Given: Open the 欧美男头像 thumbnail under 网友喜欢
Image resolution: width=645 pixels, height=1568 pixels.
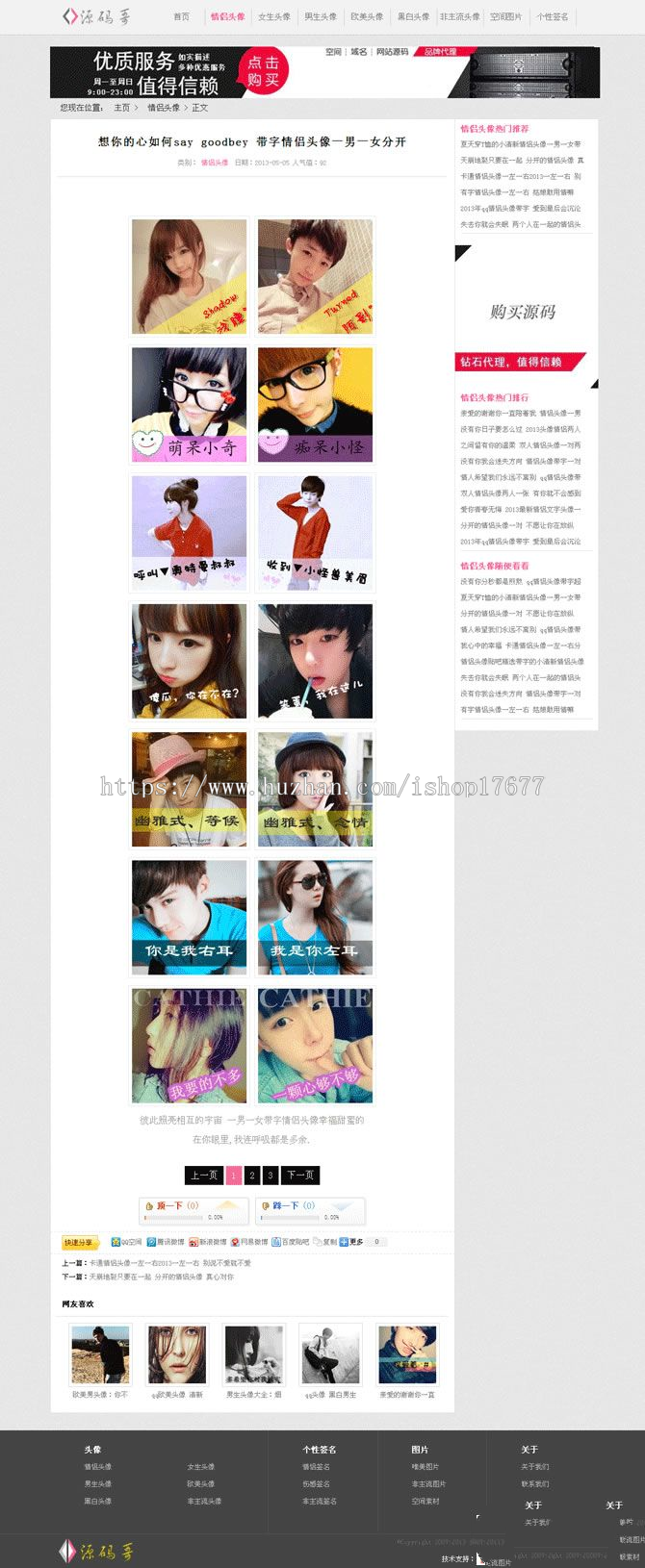Looking at the screenshot, I should (x=100, y=1354).
